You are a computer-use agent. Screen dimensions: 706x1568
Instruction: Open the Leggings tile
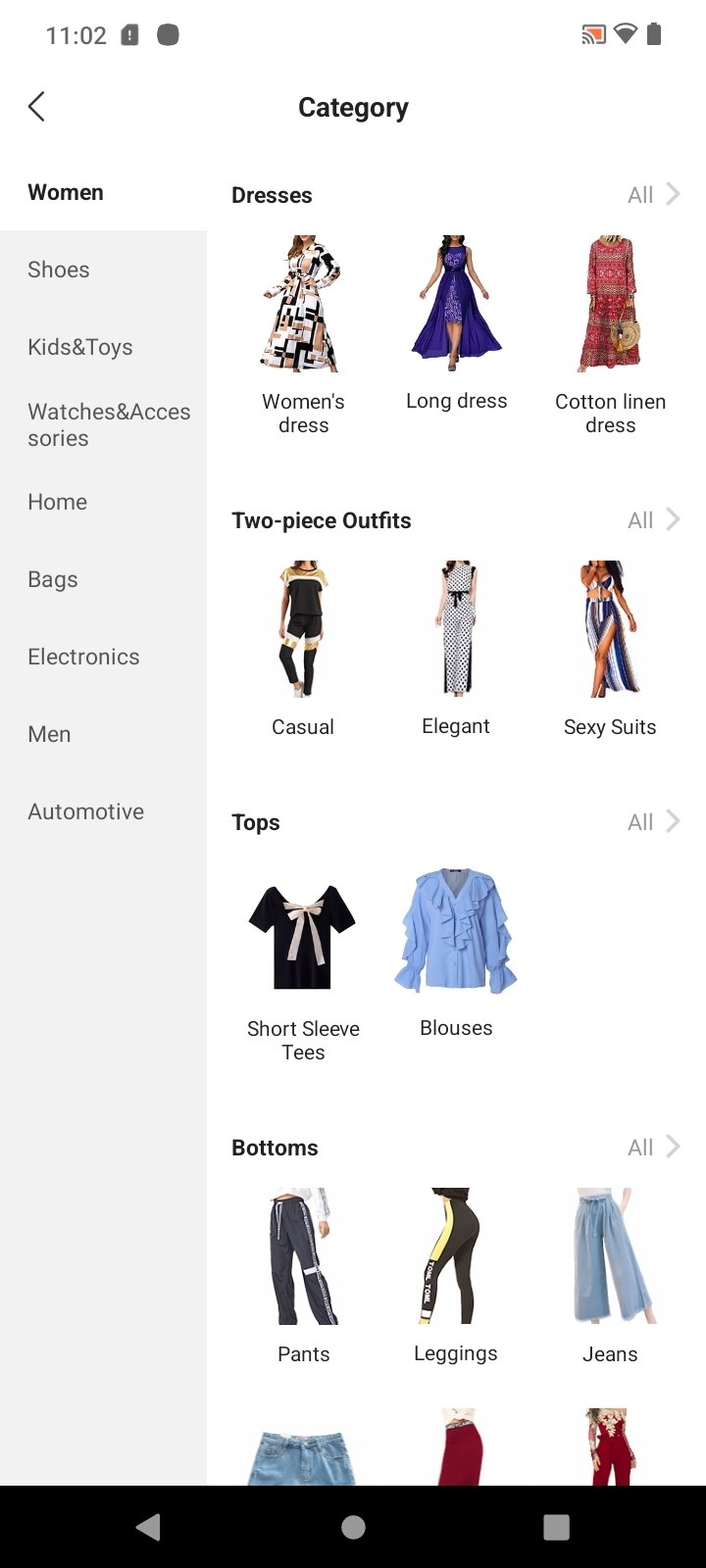(456, 1274)
